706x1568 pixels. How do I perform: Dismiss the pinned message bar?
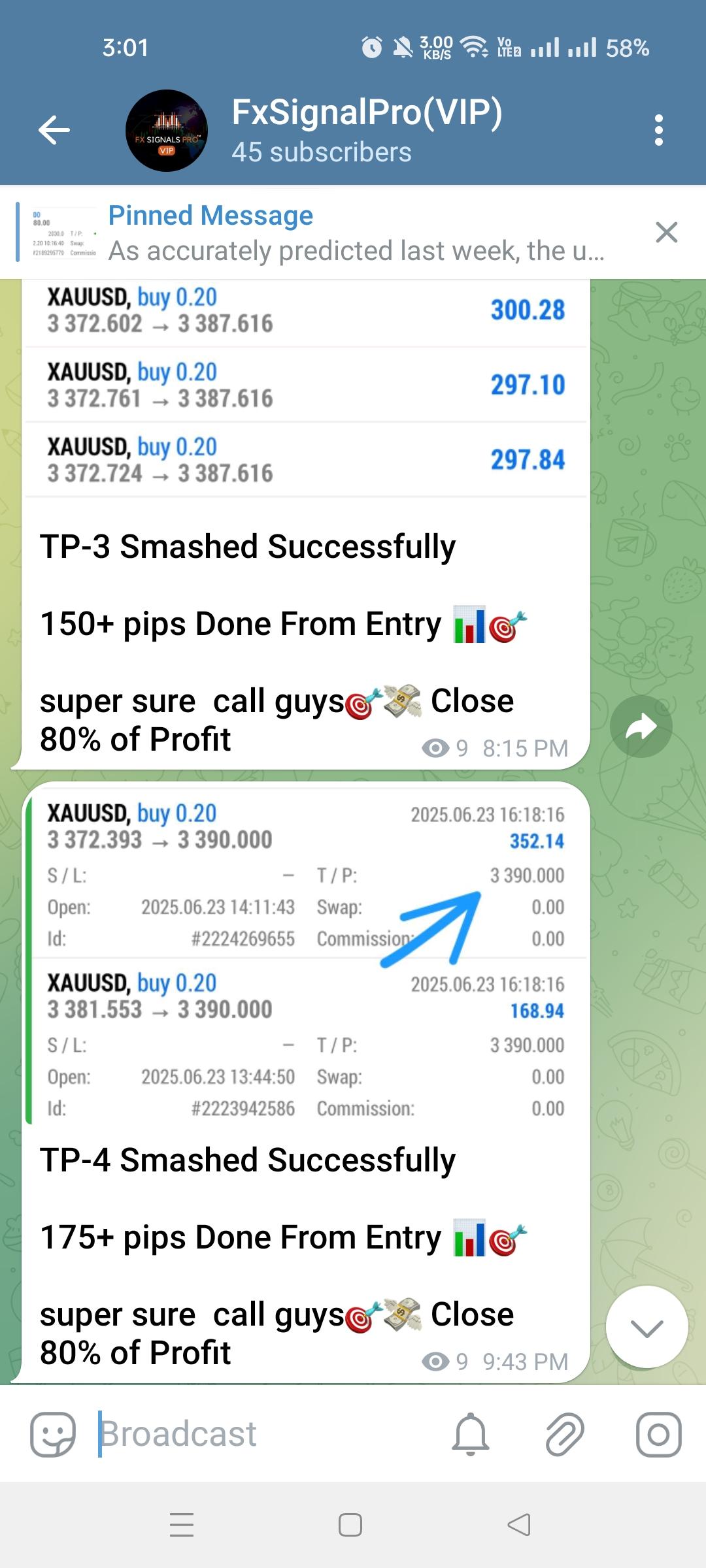[x=666, y=233]
